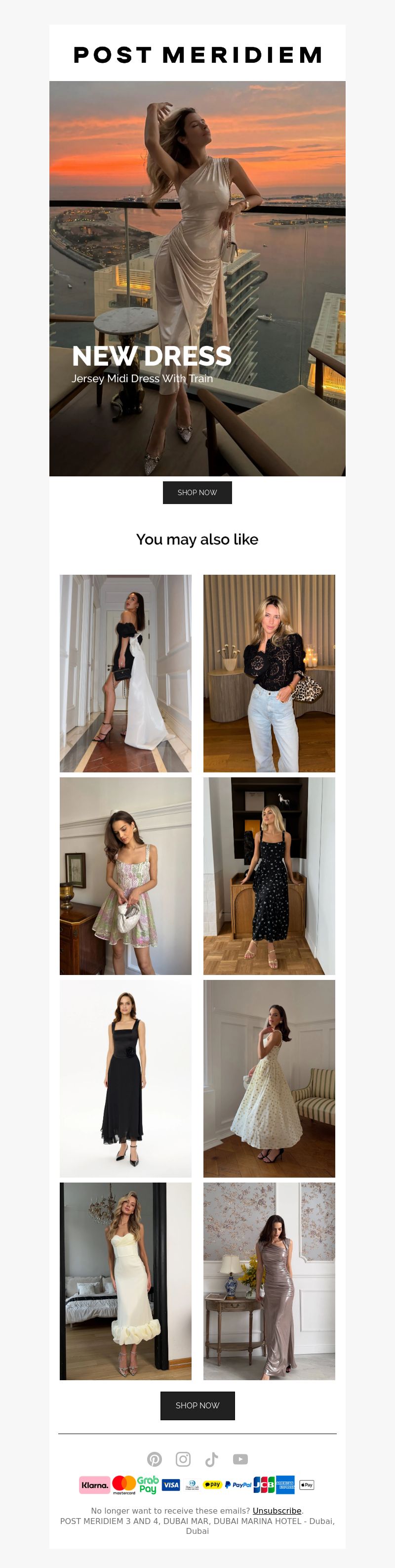395x1568 pixels.
Task: Open the TikTok account
Action: coord(212,1459)
